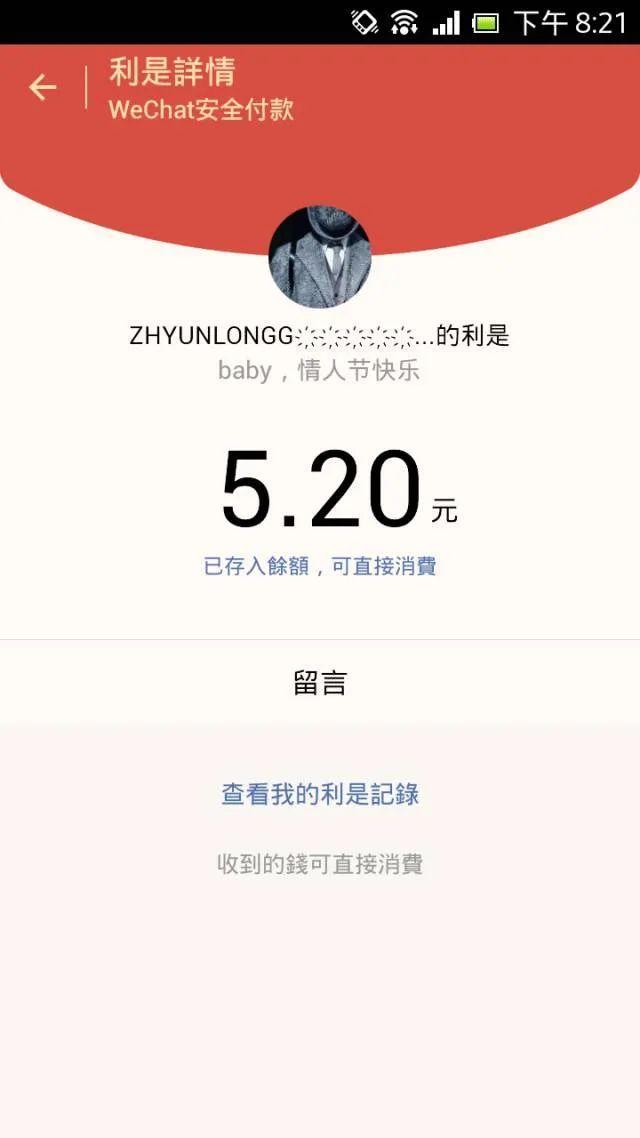Open 已存入餘額，可直接消費 balance link
Screen dimensions: 640x1138
click(x=320, y=566)
